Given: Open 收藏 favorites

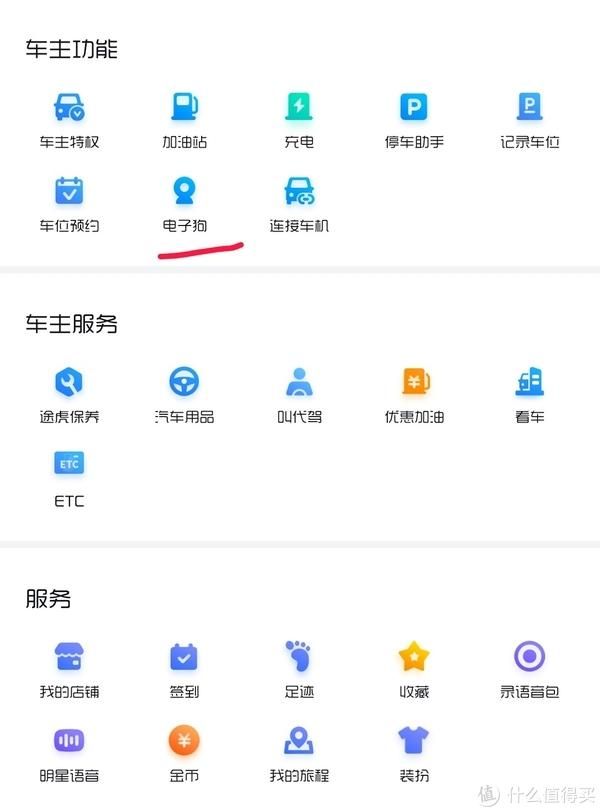Looking at the screenshot, I should [414, 658].
